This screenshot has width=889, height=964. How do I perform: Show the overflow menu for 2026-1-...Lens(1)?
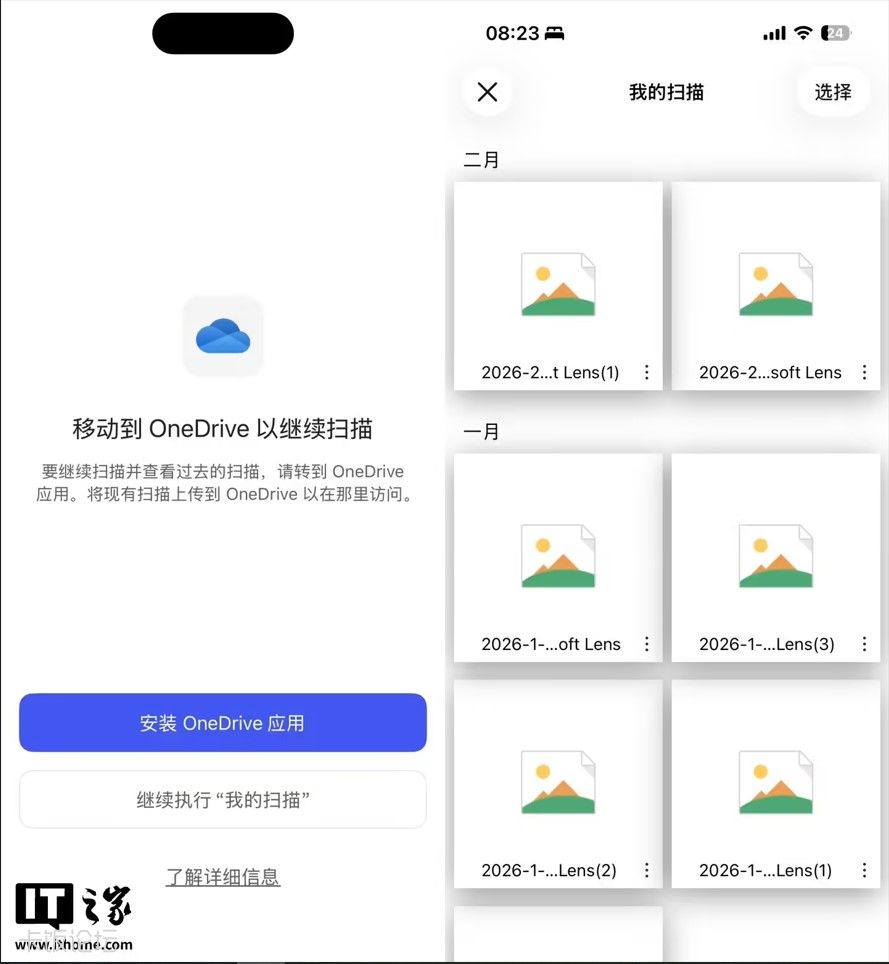[865, 871]
